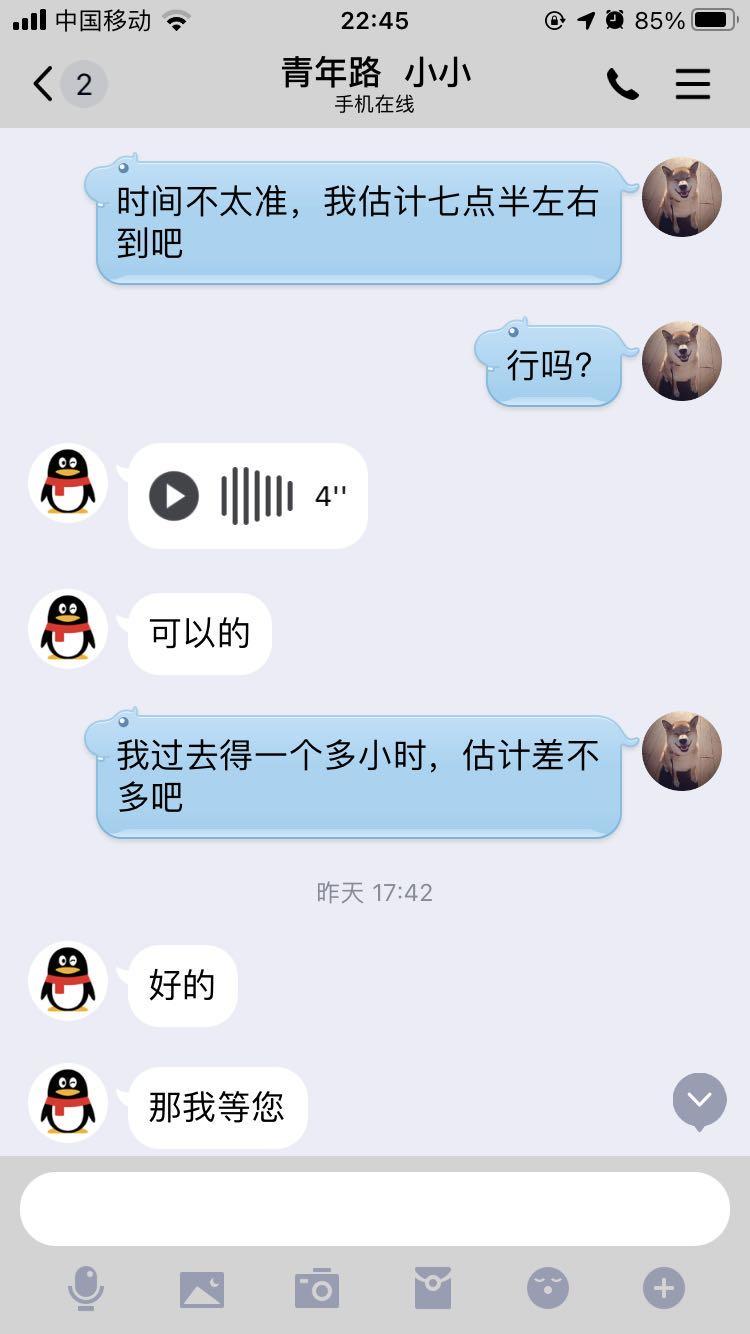Play the 4-second voice message
The width and height of the screenshot is (750, 1334).
click(172, 493)
